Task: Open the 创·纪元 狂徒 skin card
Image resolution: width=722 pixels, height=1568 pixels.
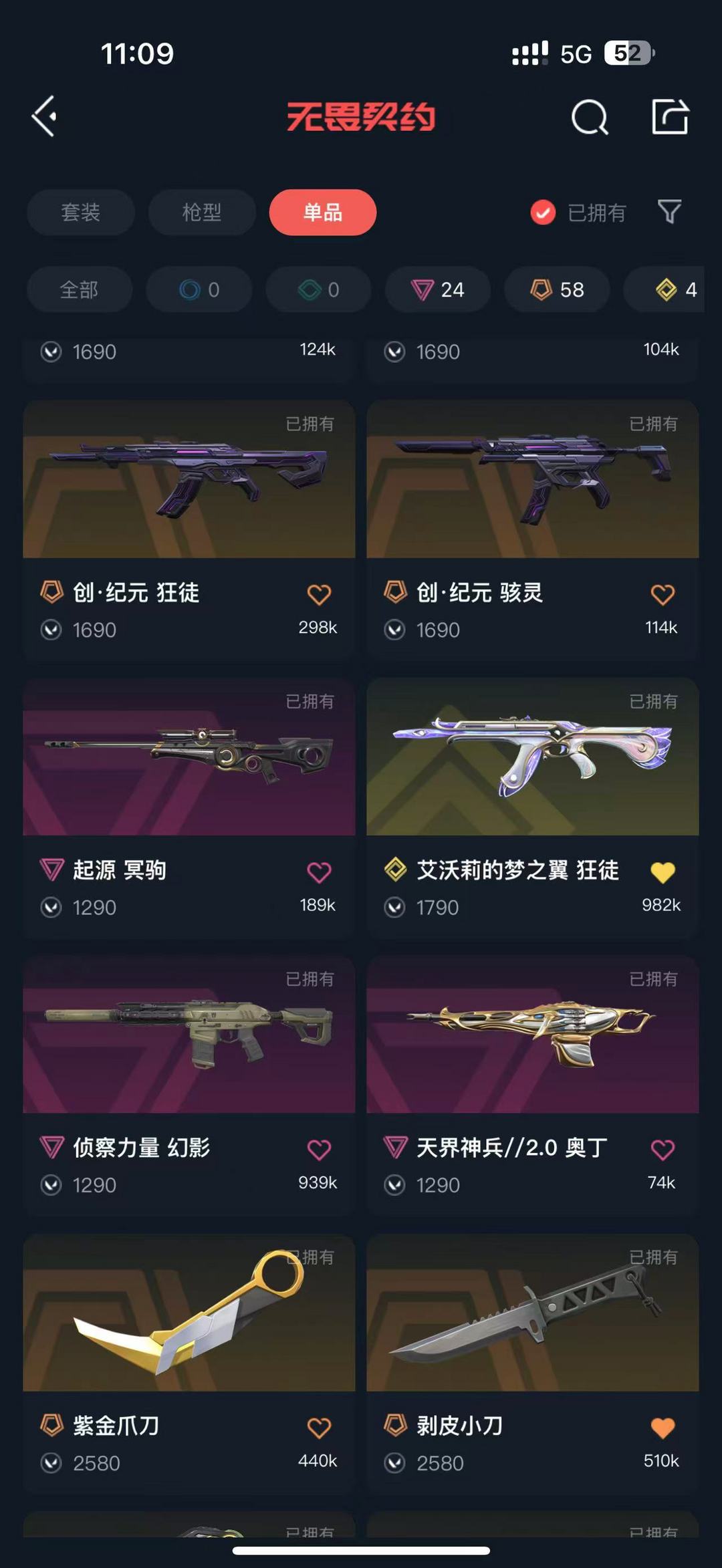Action: [189, 530]
